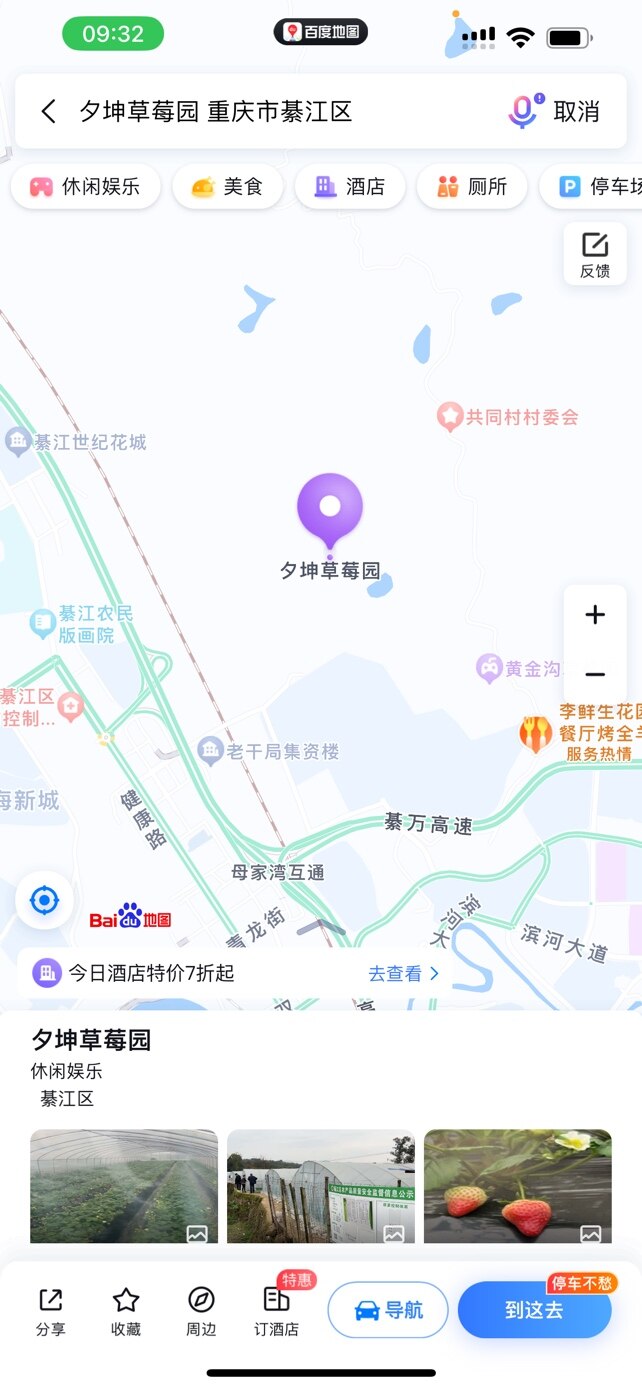This screenshot has height=1389, width=642.
Task: Open the 去查看 hotel deals link
Action: [404, 973]
